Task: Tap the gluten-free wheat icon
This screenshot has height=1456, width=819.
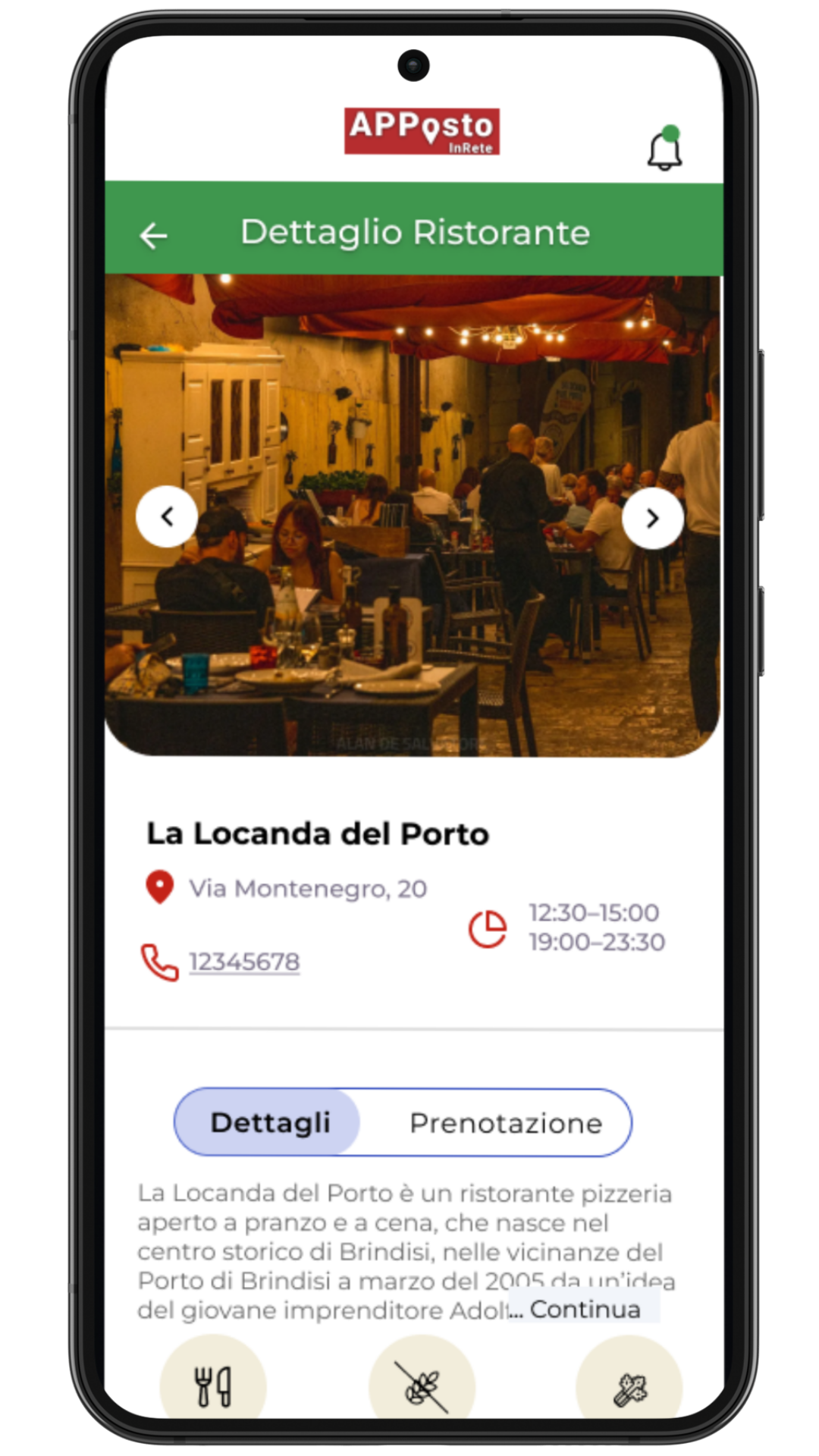Action: pyautogui.click(x=422, y=1386)
